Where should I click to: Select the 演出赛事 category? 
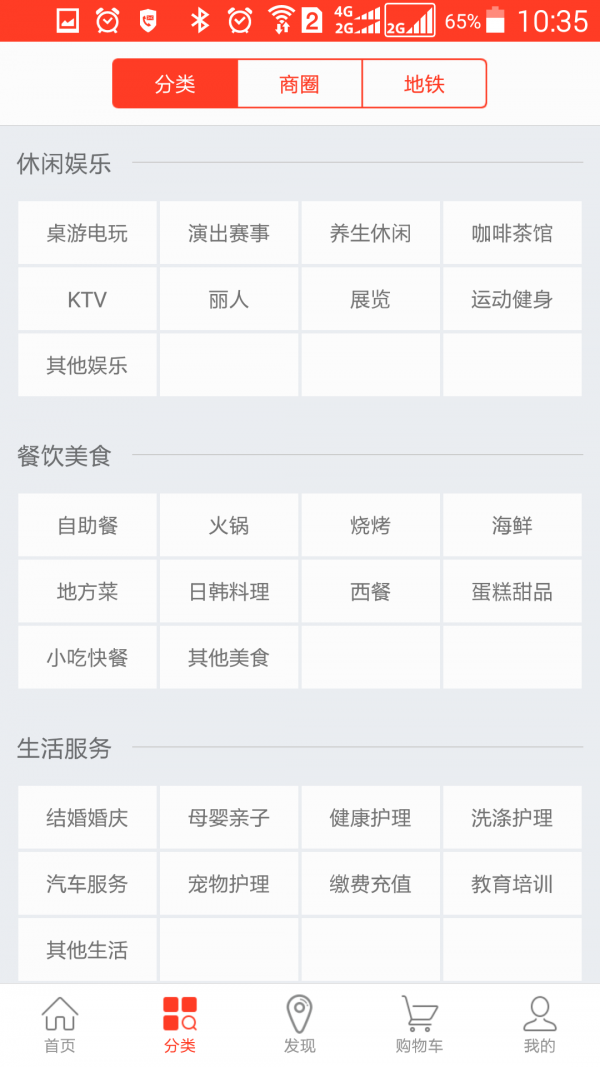tap(229, 234)
